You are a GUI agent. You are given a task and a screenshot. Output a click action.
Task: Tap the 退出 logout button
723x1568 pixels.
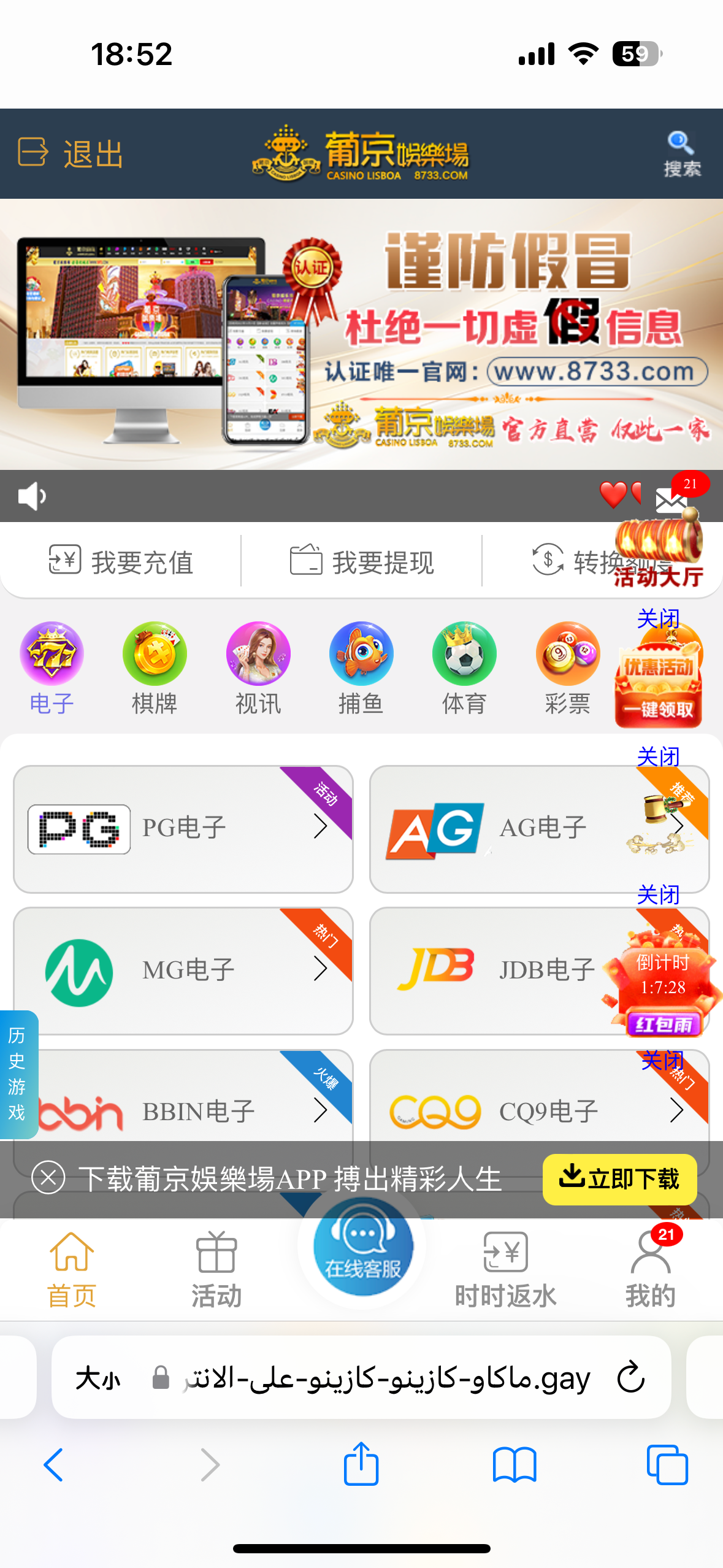[x=71, y=153]
